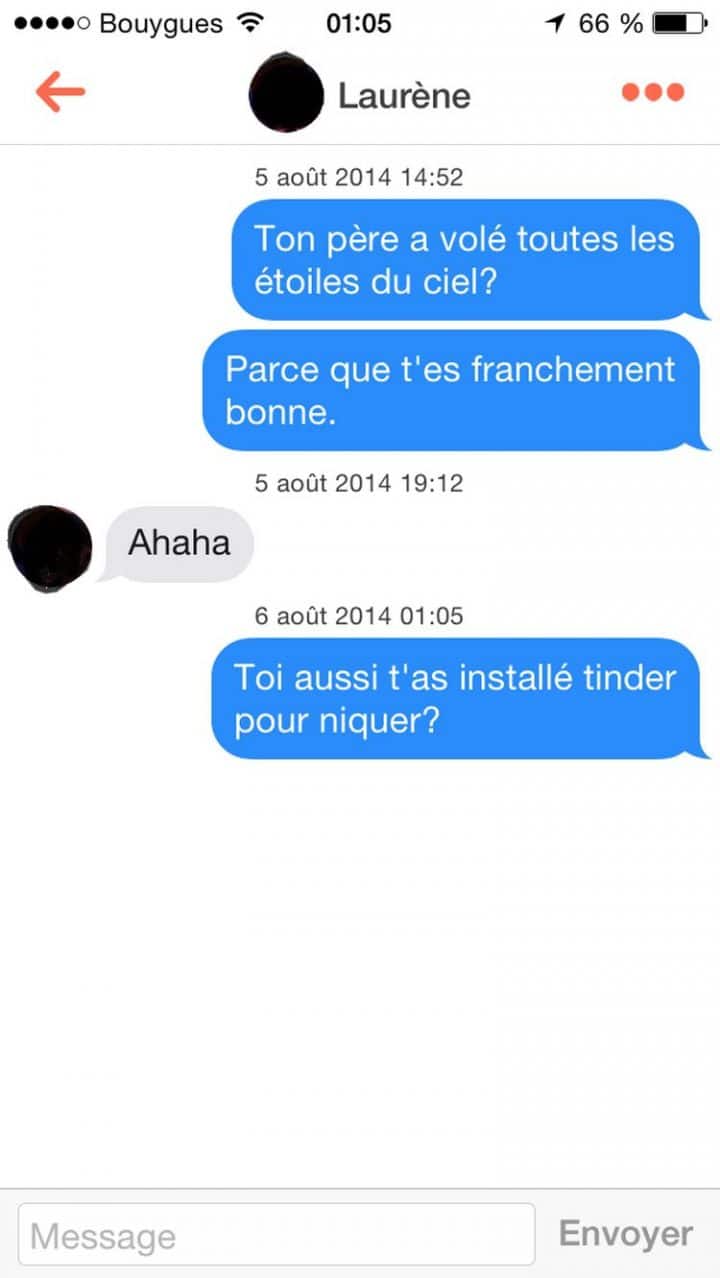Image resolution: width=720 pixels, height=1278 pixels.
Task: Tap the 01:05 clock in the status bar
Action: pyautogui.click(x=359, y=22)
